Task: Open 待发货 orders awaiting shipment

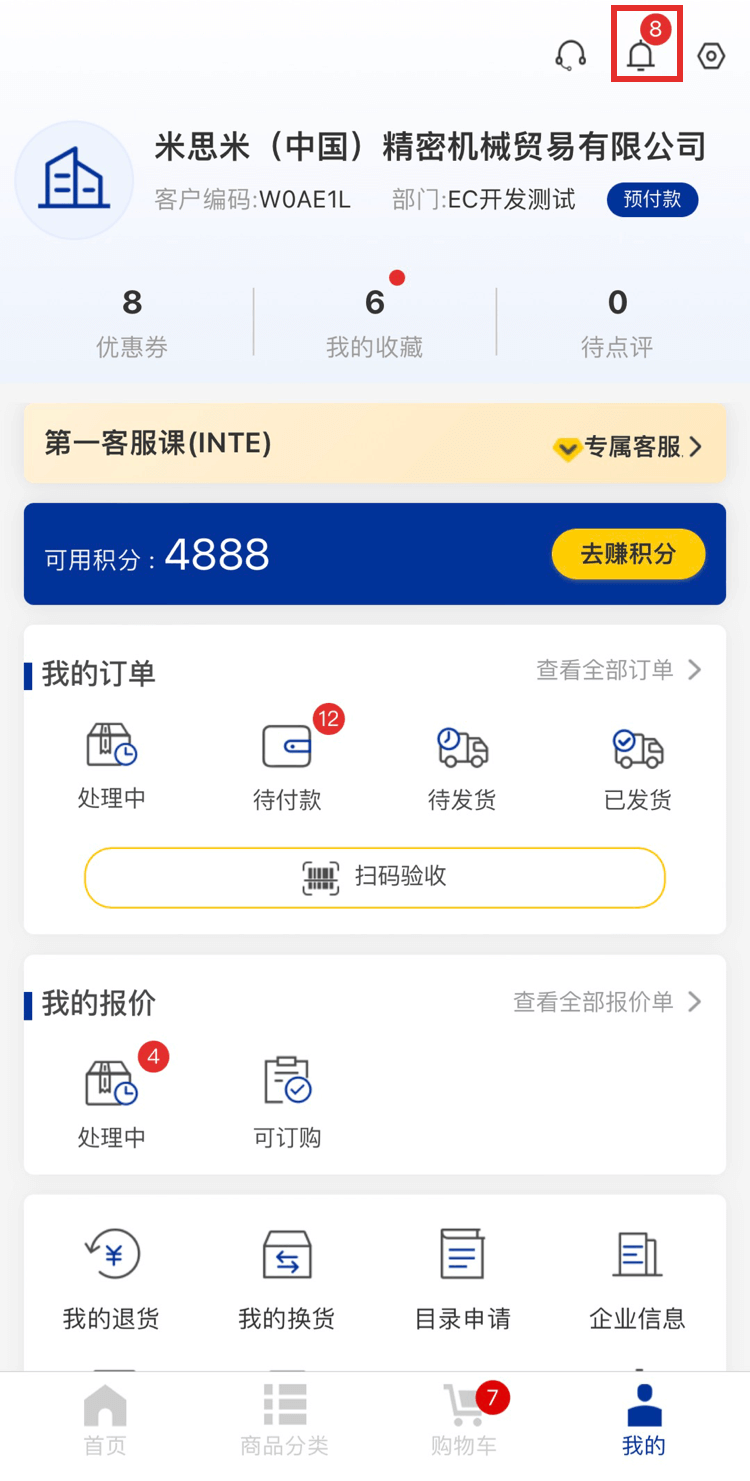Action: click(x=462, y=766)
